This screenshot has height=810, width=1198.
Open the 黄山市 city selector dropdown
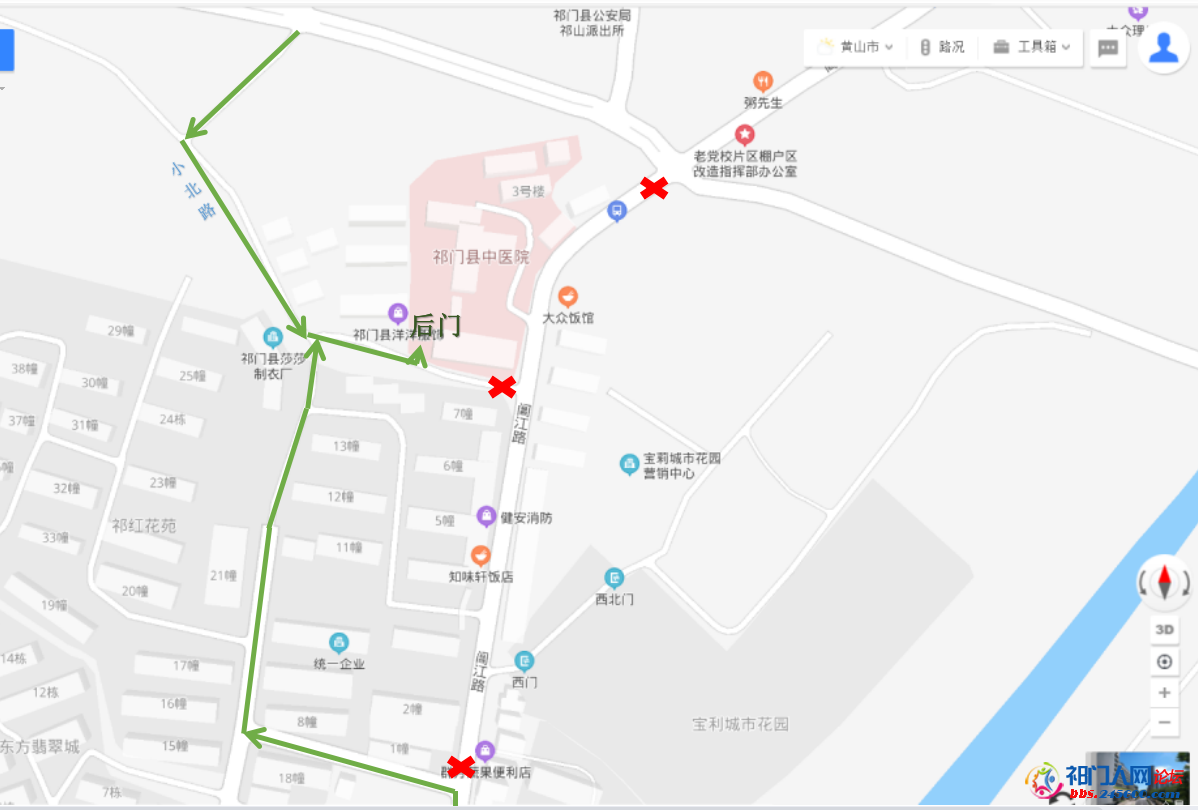pos(857,47)
